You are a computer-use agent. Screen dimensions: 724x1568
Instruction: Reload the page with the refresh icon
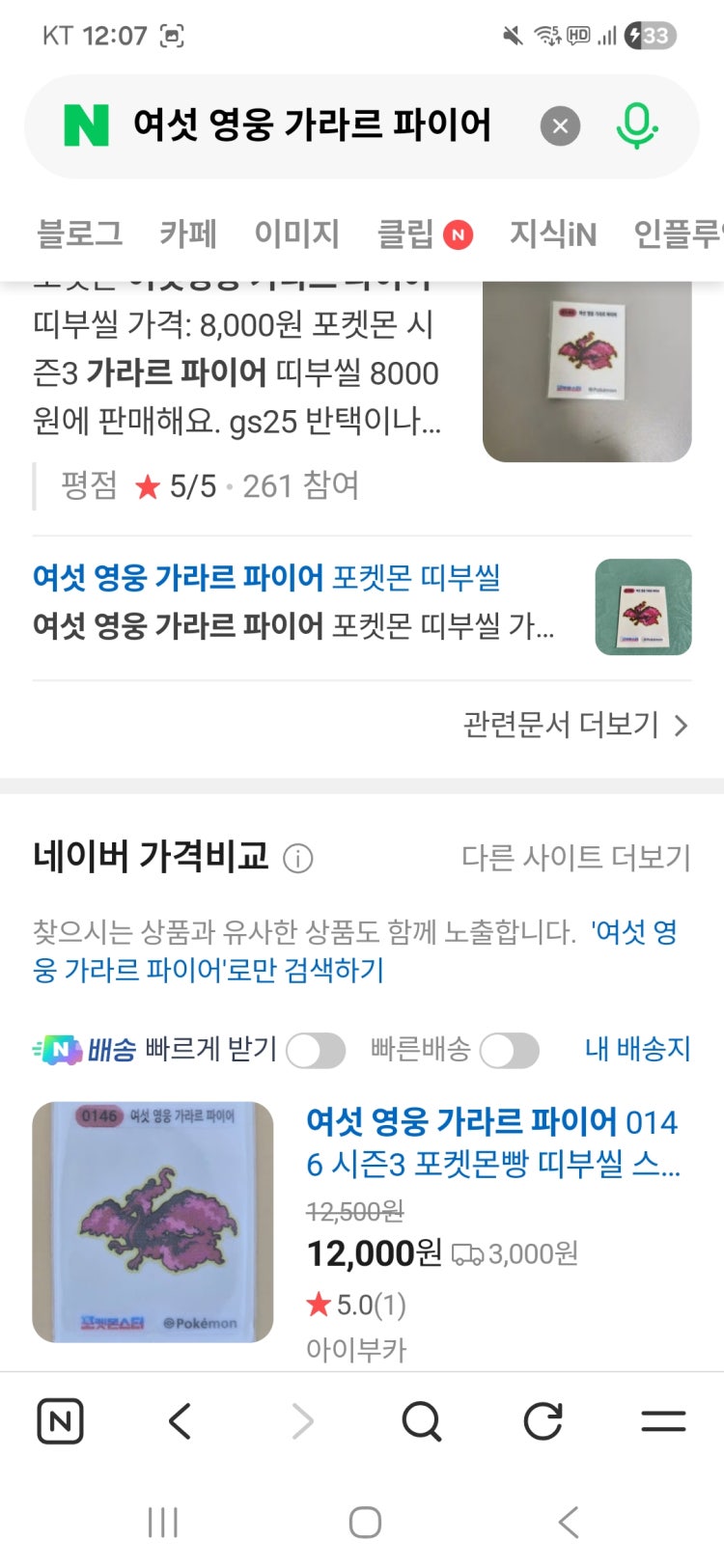[x=543, y=1421]
